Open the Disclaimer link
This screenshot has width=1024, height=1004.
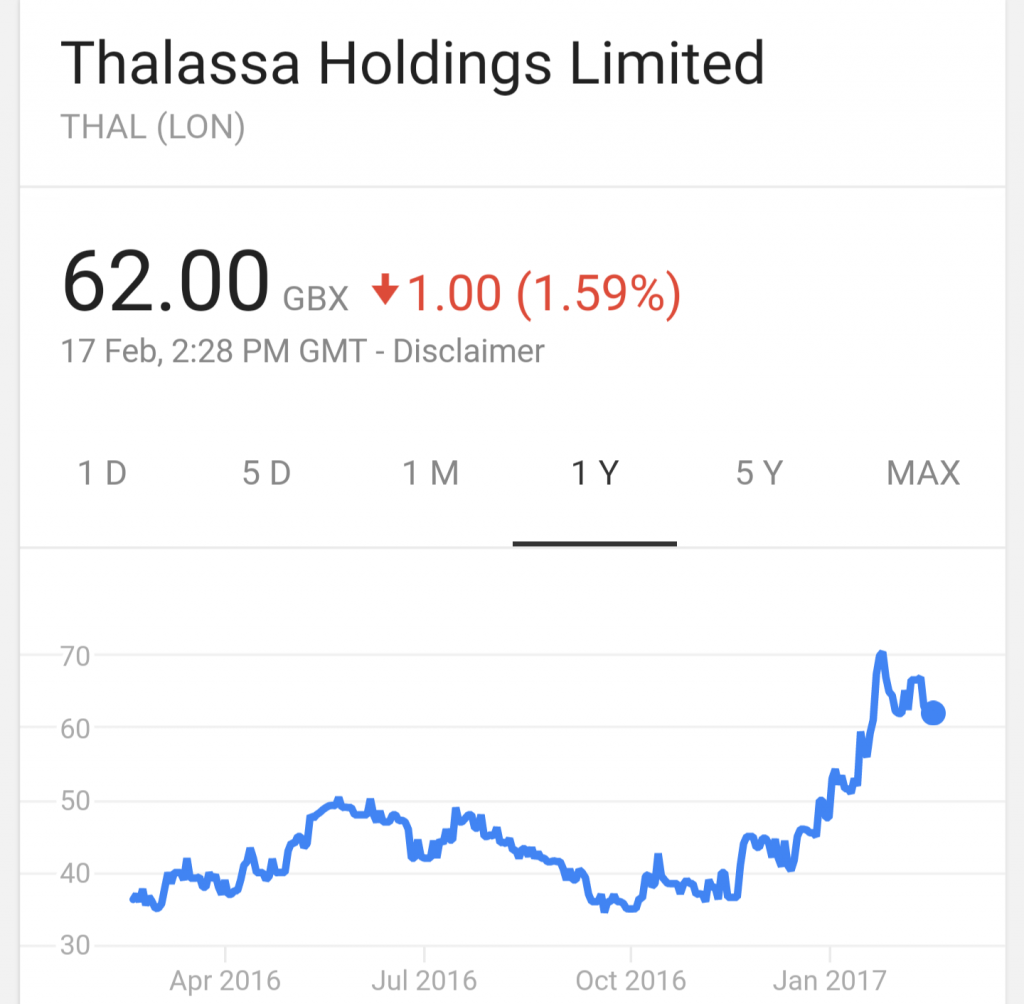click(469, 351)
